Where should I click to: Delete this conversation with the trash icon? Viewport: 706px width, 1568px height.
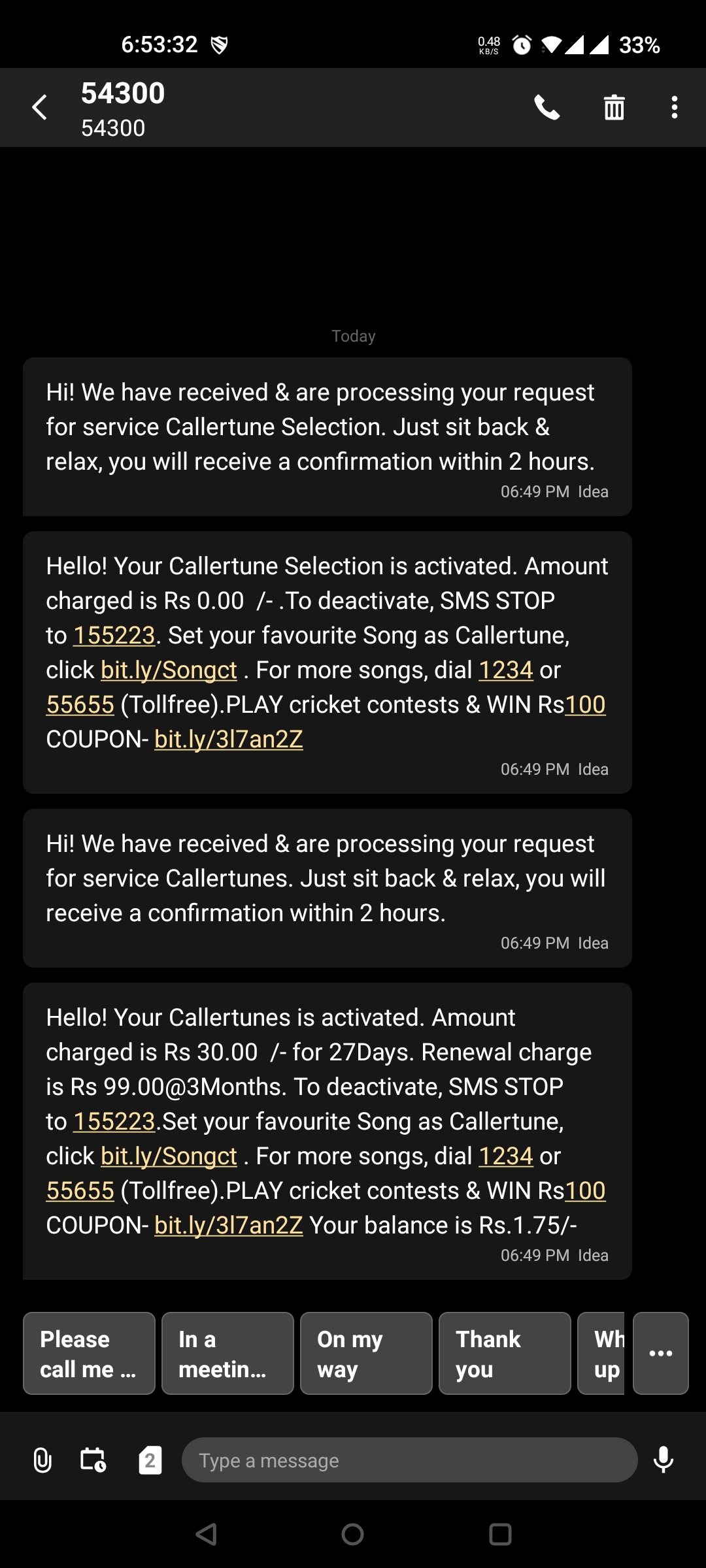[x=614, y=108]
